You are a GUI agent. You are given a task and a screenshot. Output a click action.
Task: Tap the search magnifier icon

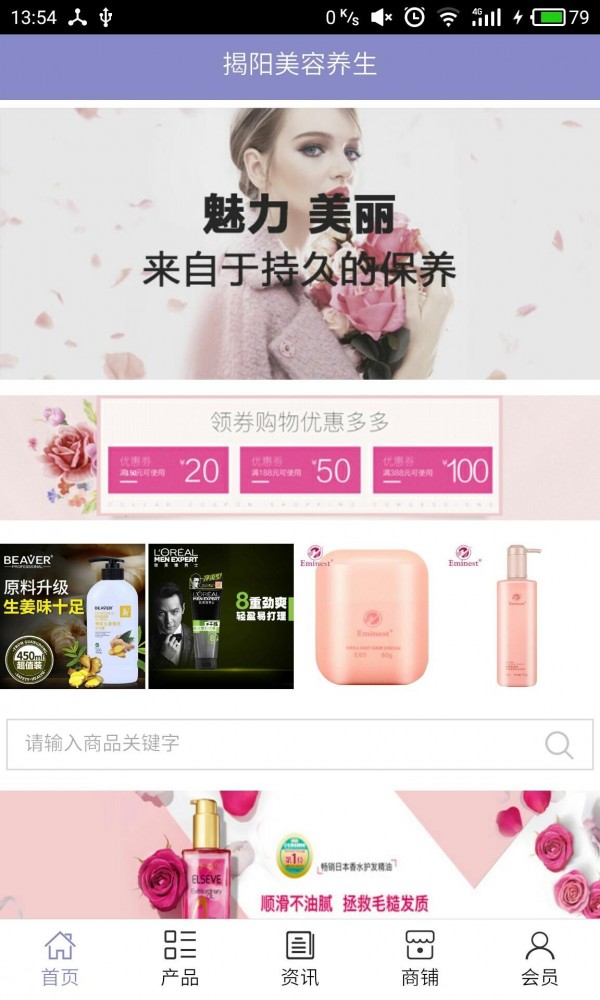(x=559, y=745)
